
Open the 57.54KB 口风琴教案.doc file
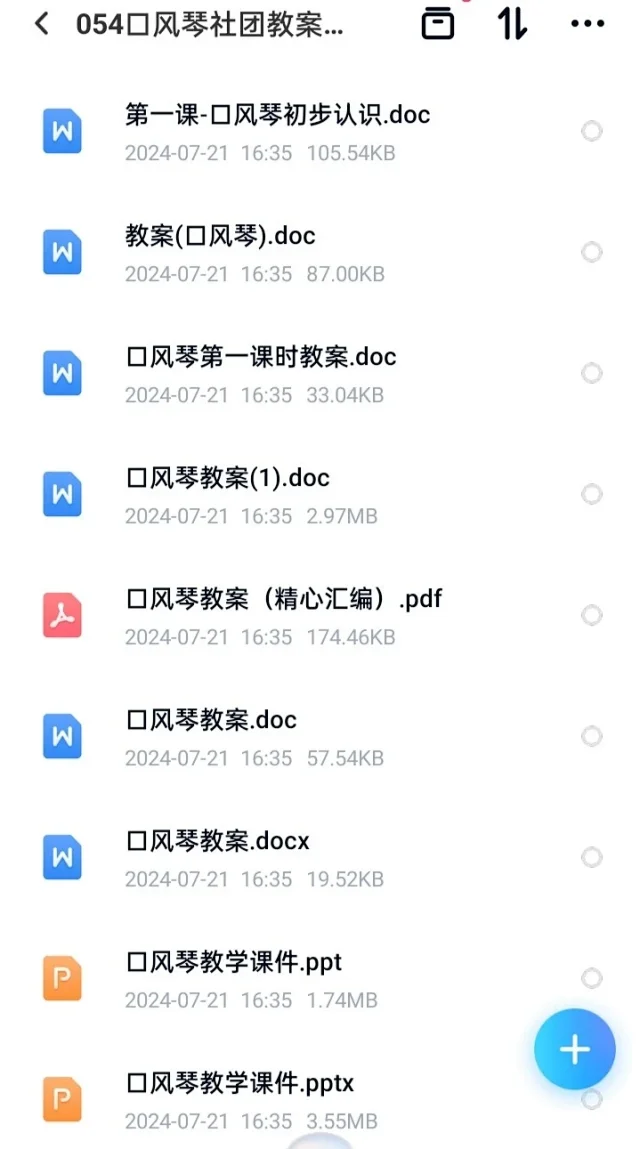coord(320,736)
